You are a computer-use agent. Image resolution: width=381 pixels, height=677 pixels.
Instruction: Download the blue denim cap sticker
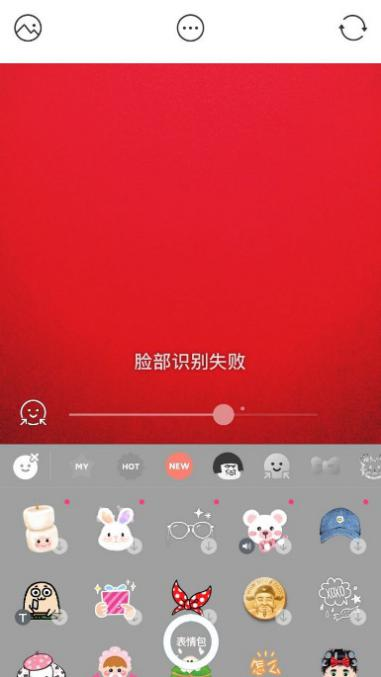click(x=358, y=546)
